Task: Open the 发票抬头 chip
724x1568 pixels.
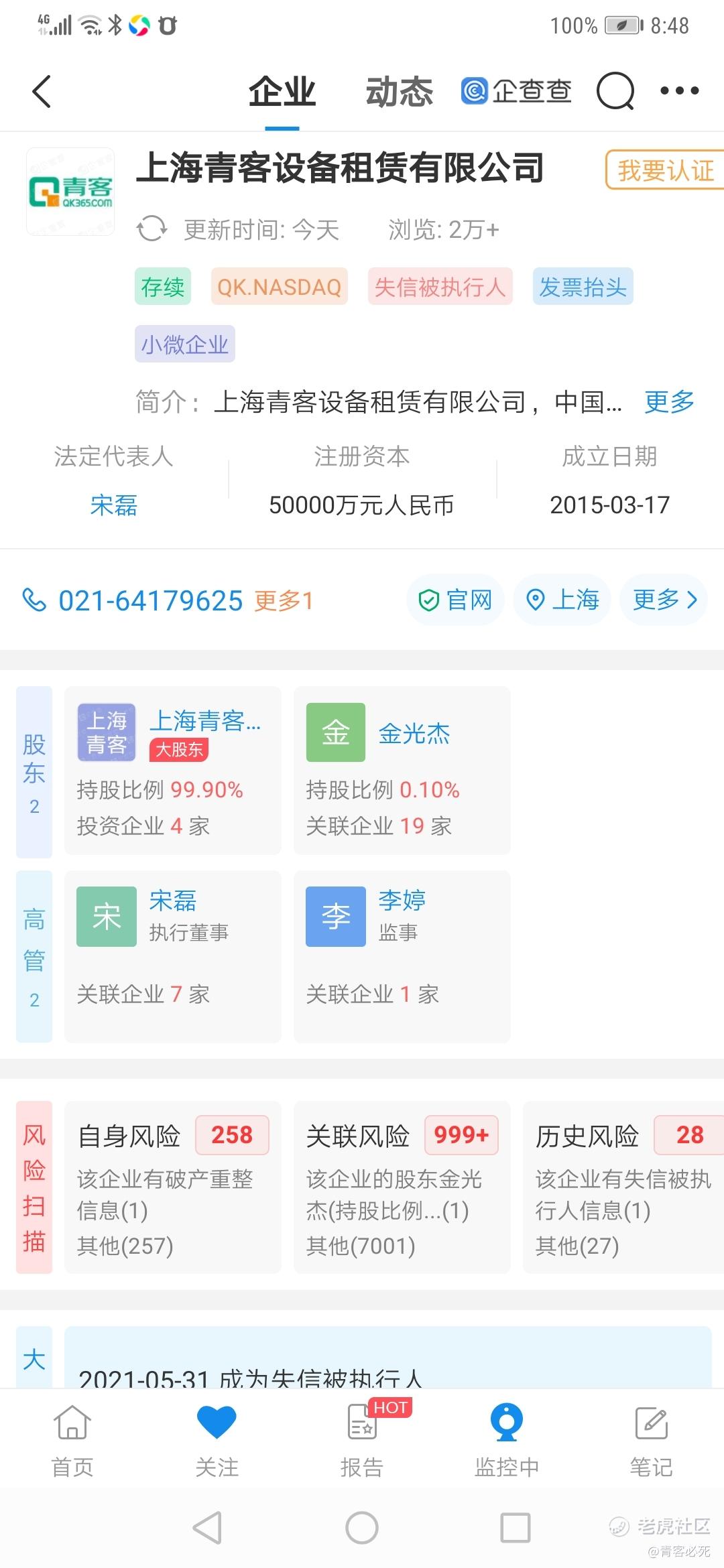Action: [x=583, y=287]
